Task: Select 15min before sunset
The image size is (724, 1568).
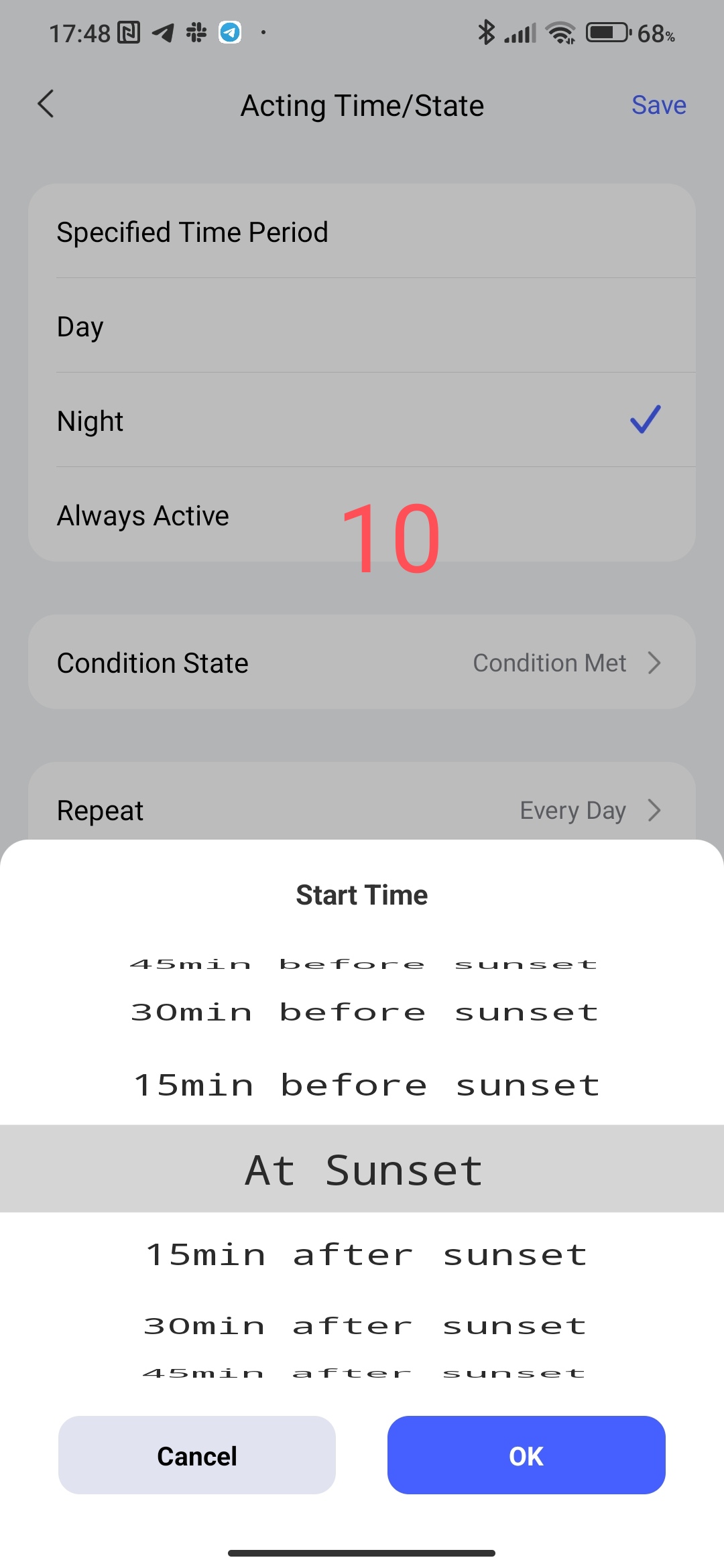Action: coord(366,1086)
